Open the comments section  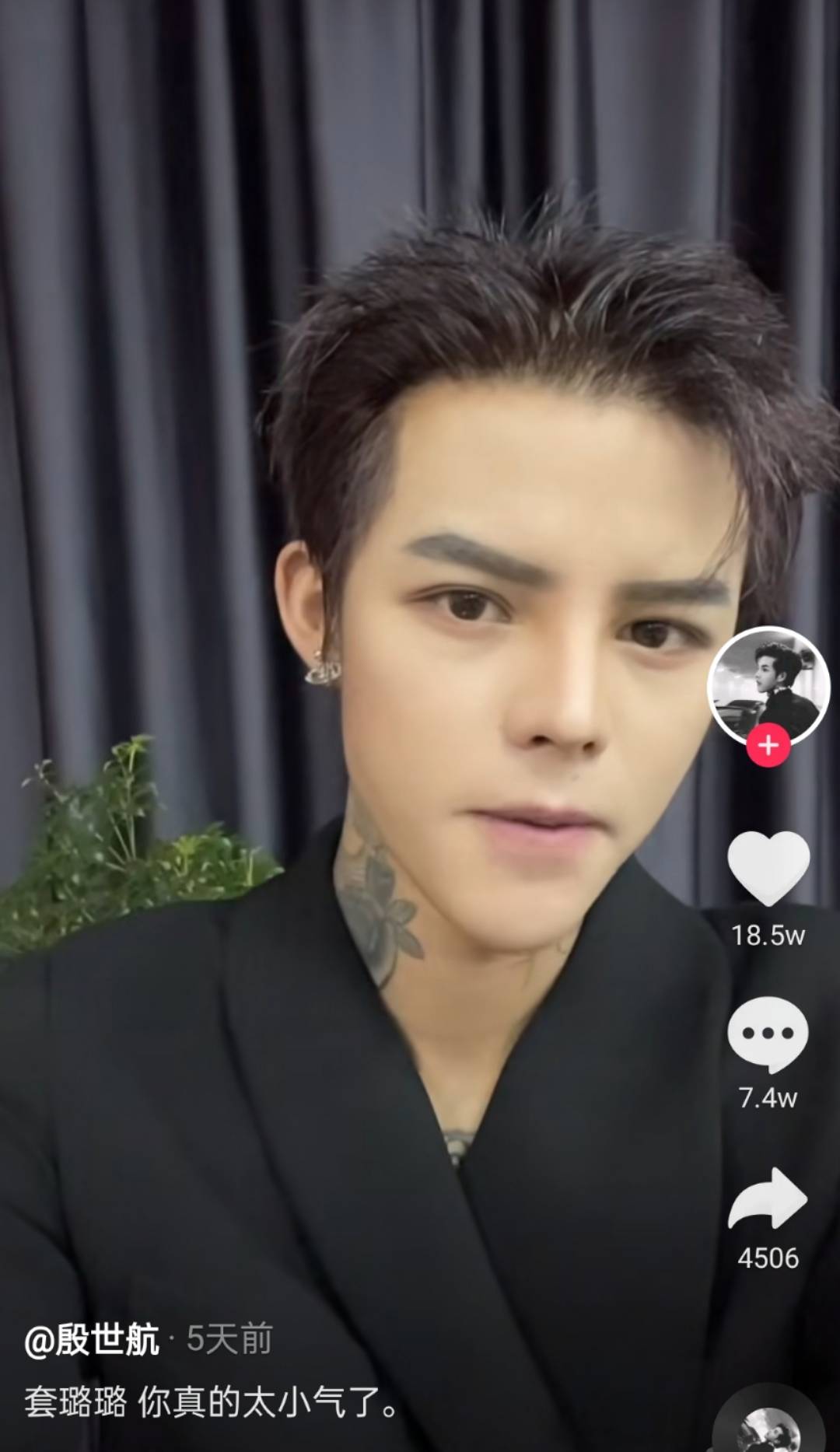point(768,1033)
